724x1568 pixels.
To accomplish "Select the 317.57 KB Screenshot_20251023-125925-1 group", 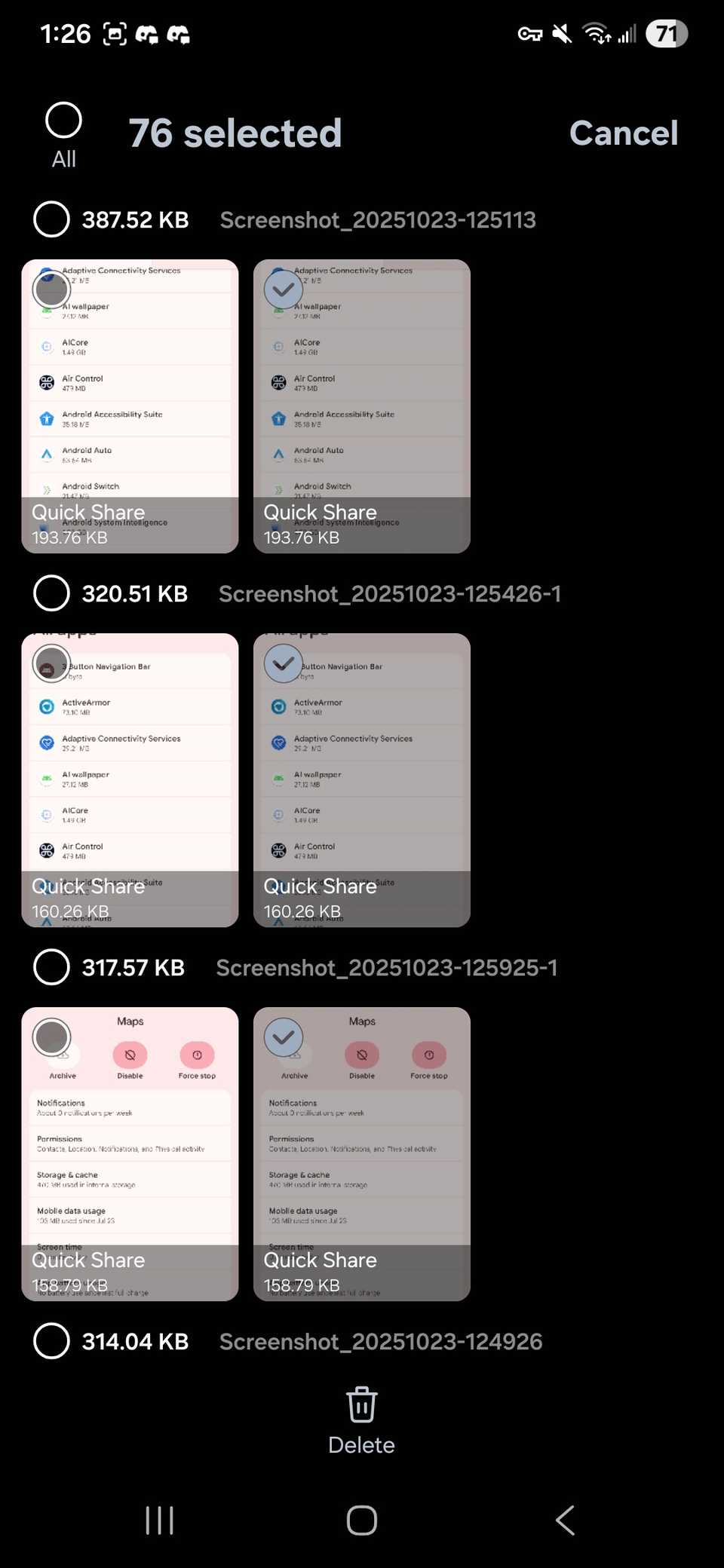I will [x=52, y=967].
